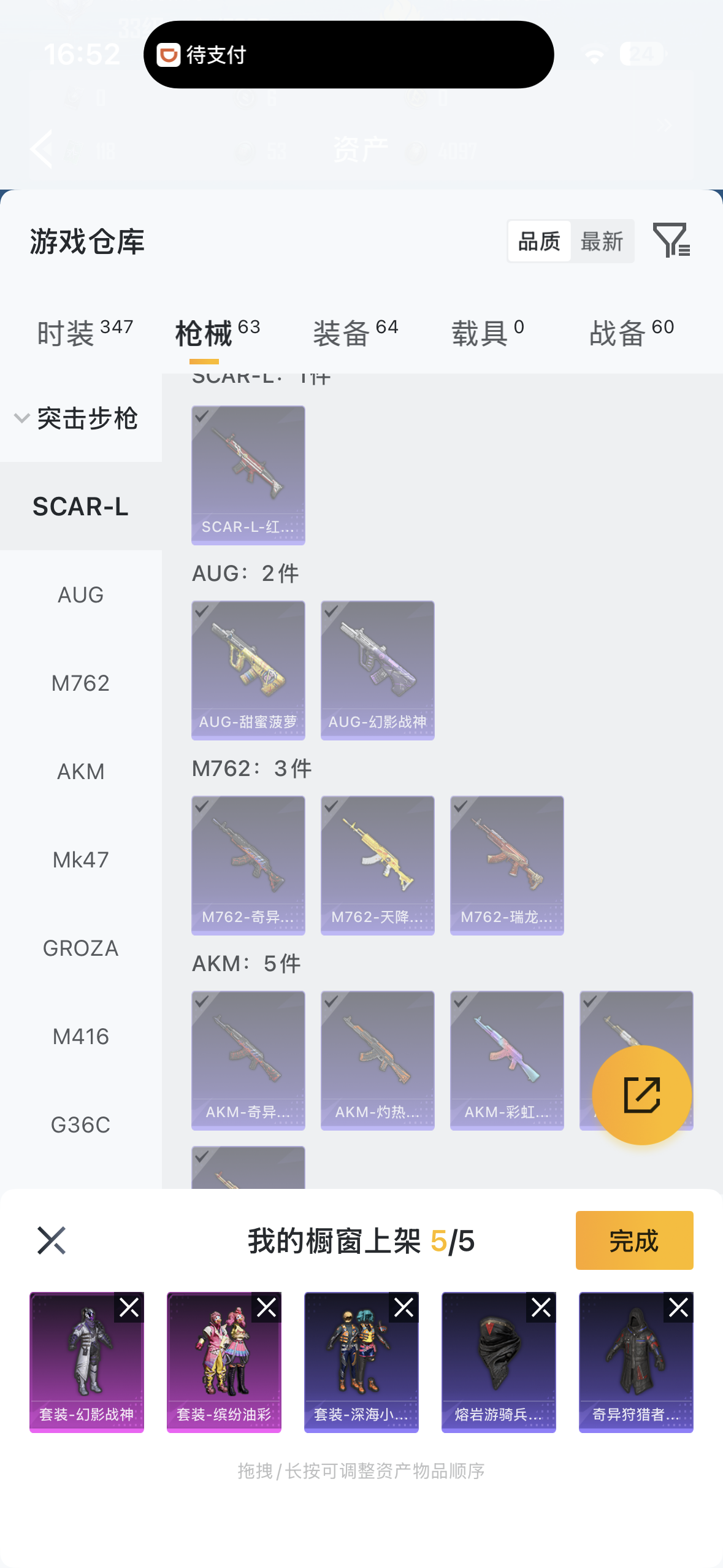
Task: Switch to the 载具 tab
Action: click(x=488, y=333)
